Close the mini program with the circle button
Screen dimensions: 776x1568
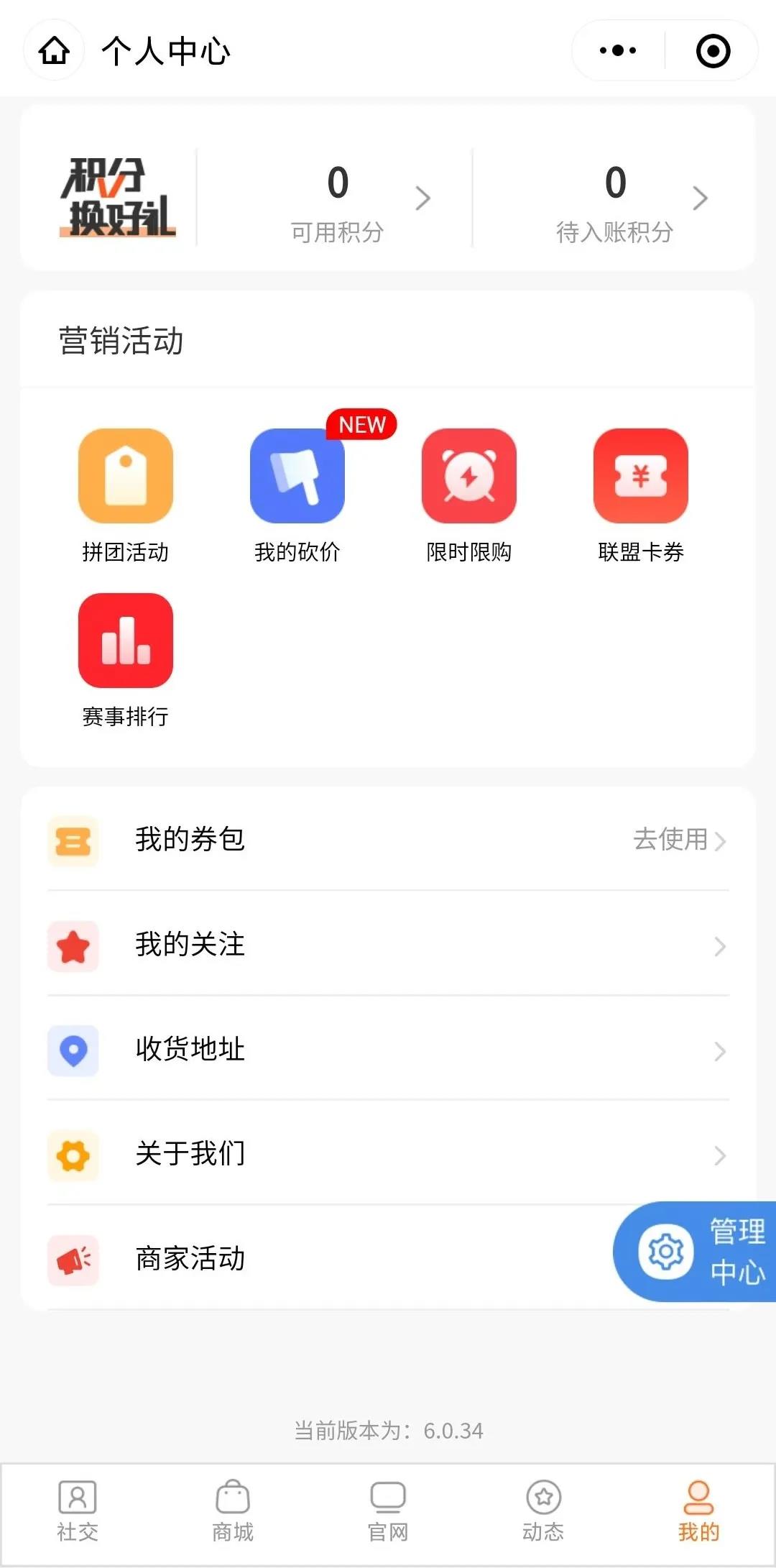[x=713, y=51]
